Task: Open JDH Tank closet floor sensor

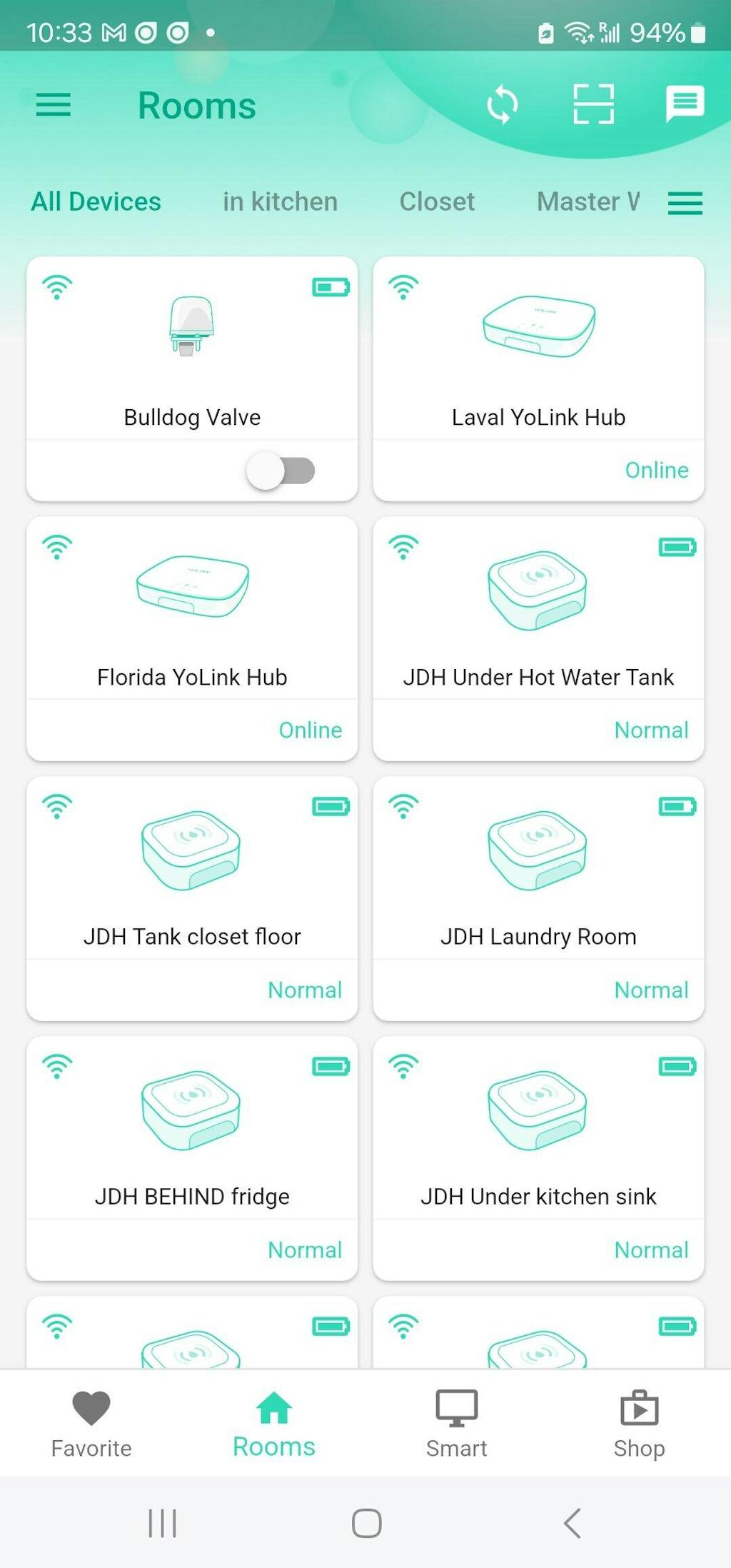Action: [192, 898]
